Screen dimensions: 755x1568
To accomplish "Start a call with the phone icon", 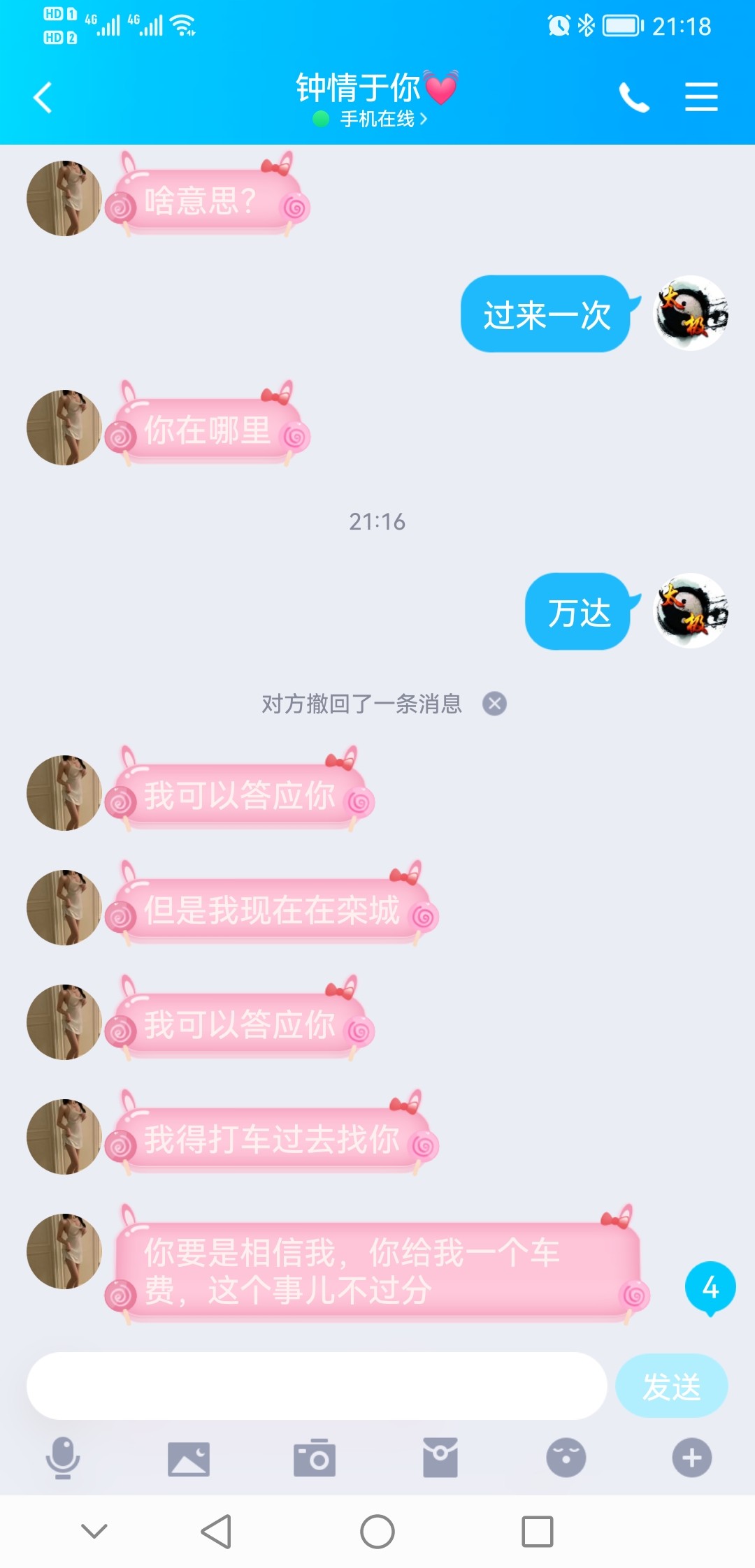I will [635, 97].
